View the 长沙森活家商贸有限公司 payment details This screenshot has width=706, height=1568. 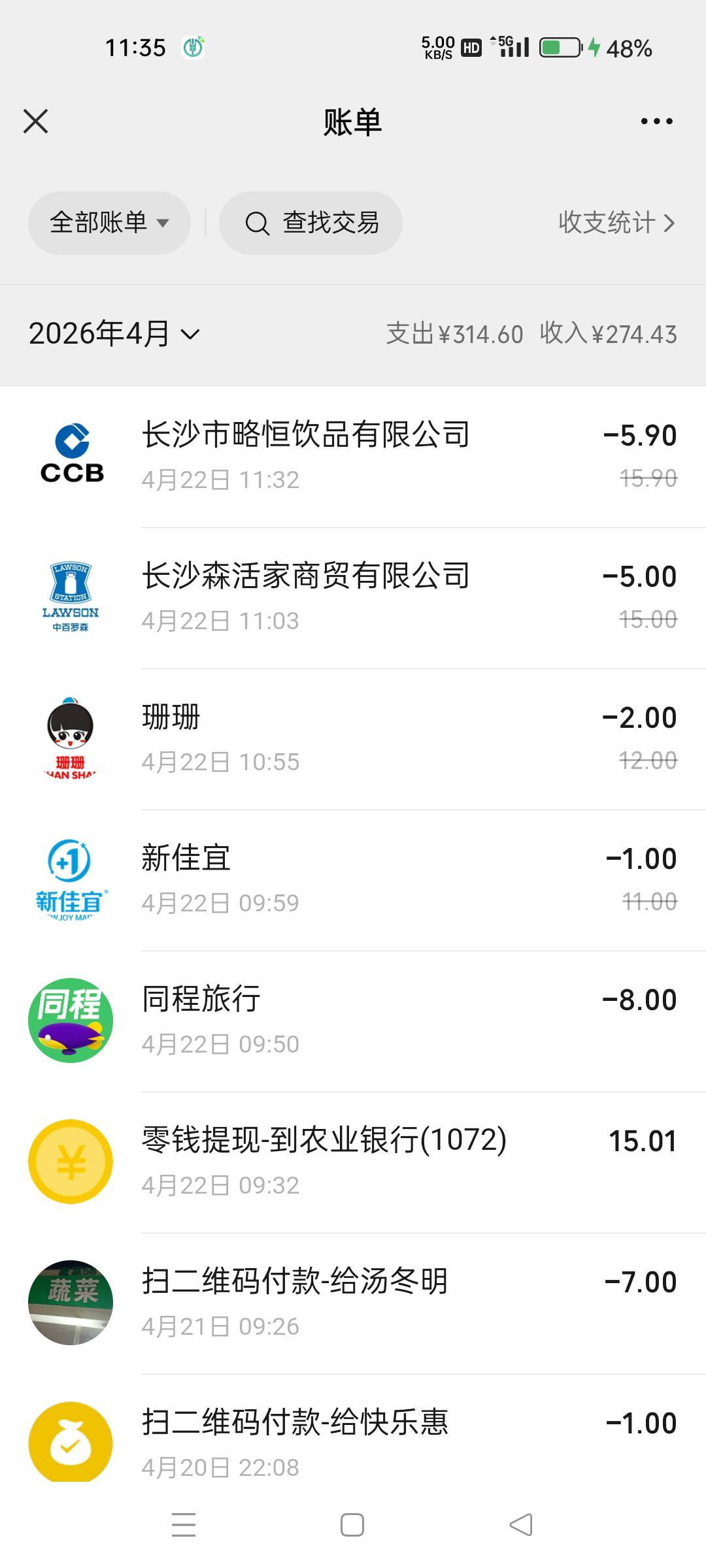pyautogui.click(x=353, y=597)
